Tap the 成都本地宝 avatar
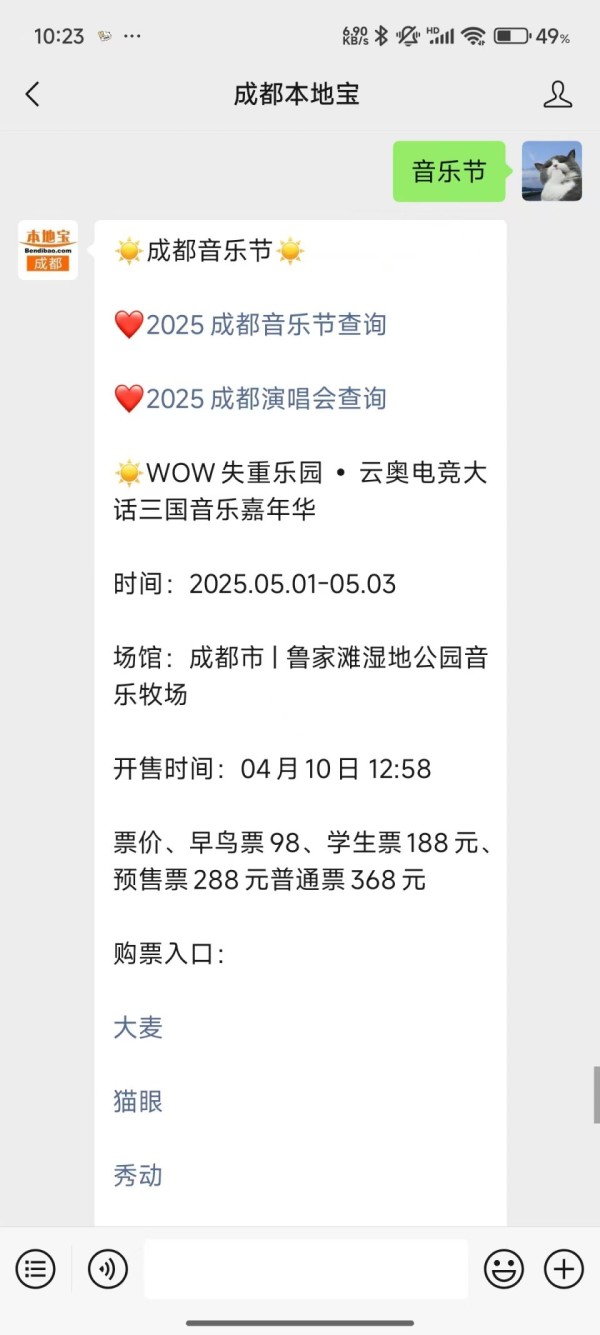Image resolution: width=600 pixels, height=1335 pixels. pos(48,250)
